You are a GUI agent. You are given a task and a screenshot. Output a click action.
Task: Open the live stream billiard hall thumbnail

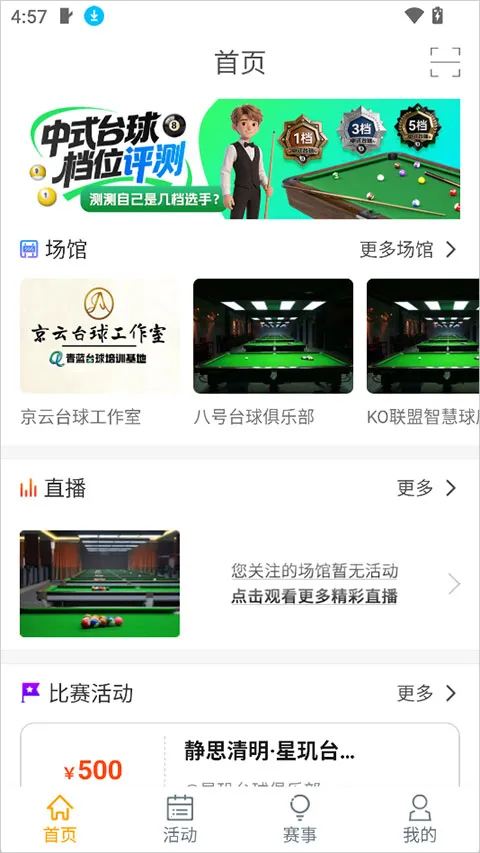(100, 584)
